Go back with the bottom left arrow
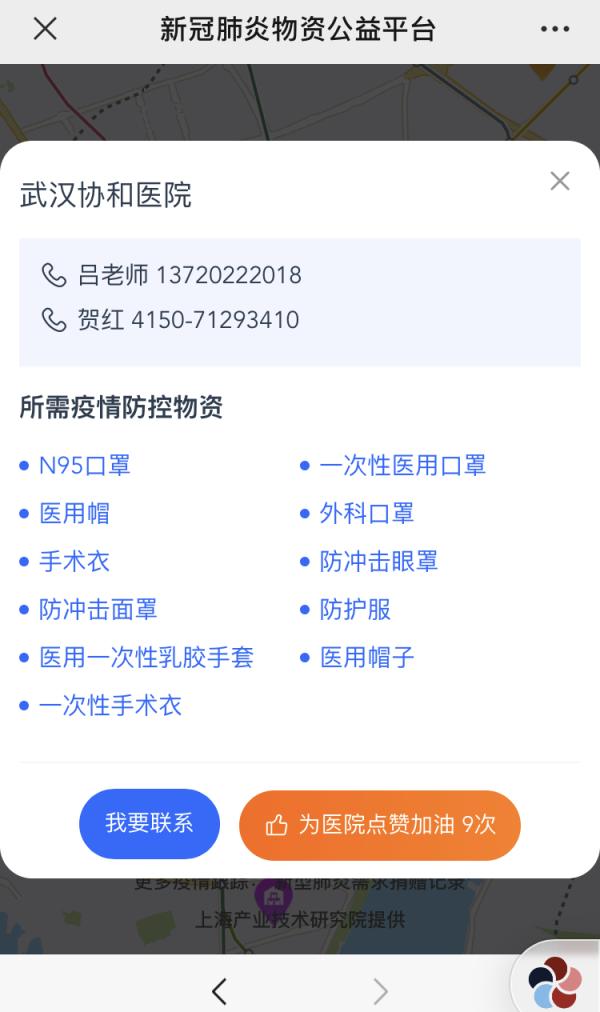600x1012 pixels. [x=219, y=991]
